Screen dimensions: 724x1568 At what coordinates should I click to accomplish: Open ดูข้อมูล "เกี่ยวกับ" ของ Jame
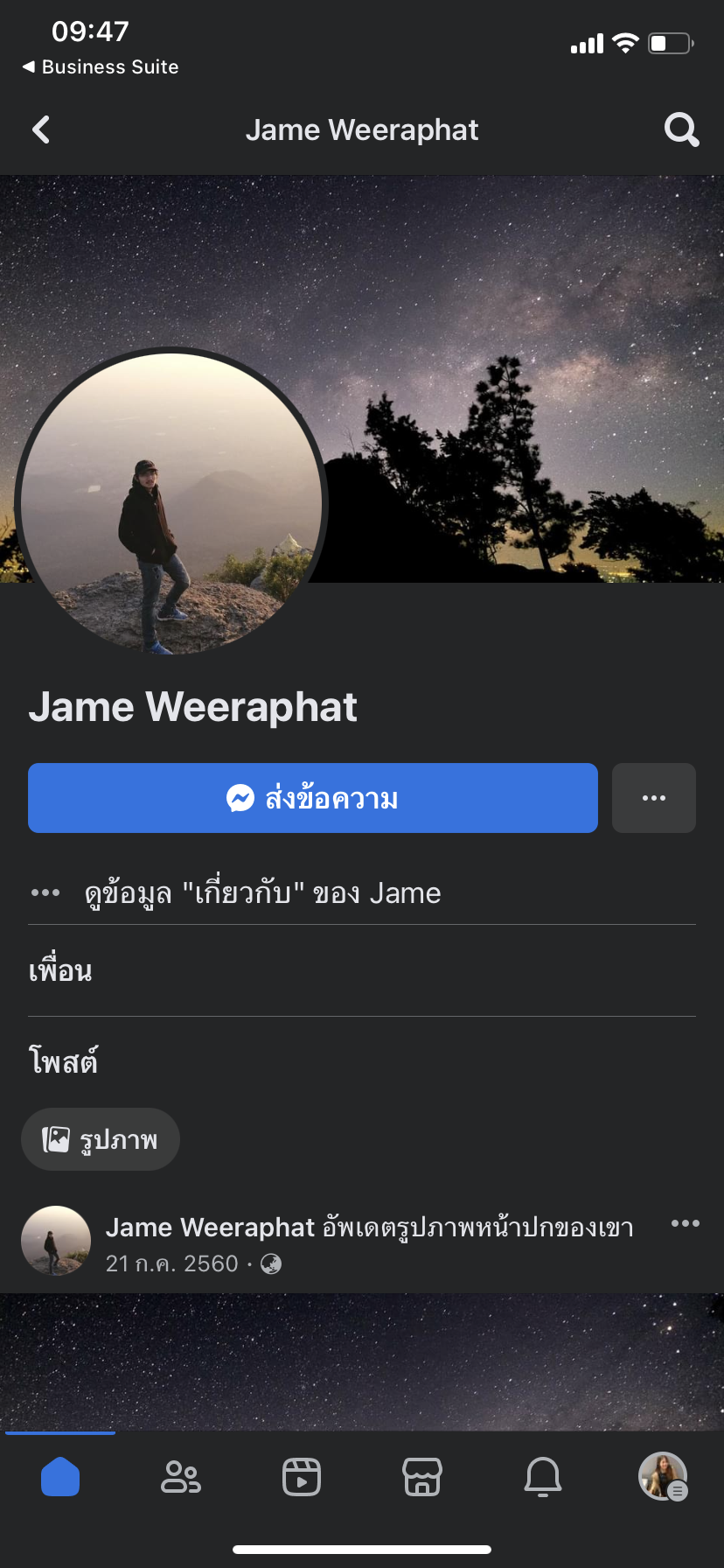tap(262, 892)
